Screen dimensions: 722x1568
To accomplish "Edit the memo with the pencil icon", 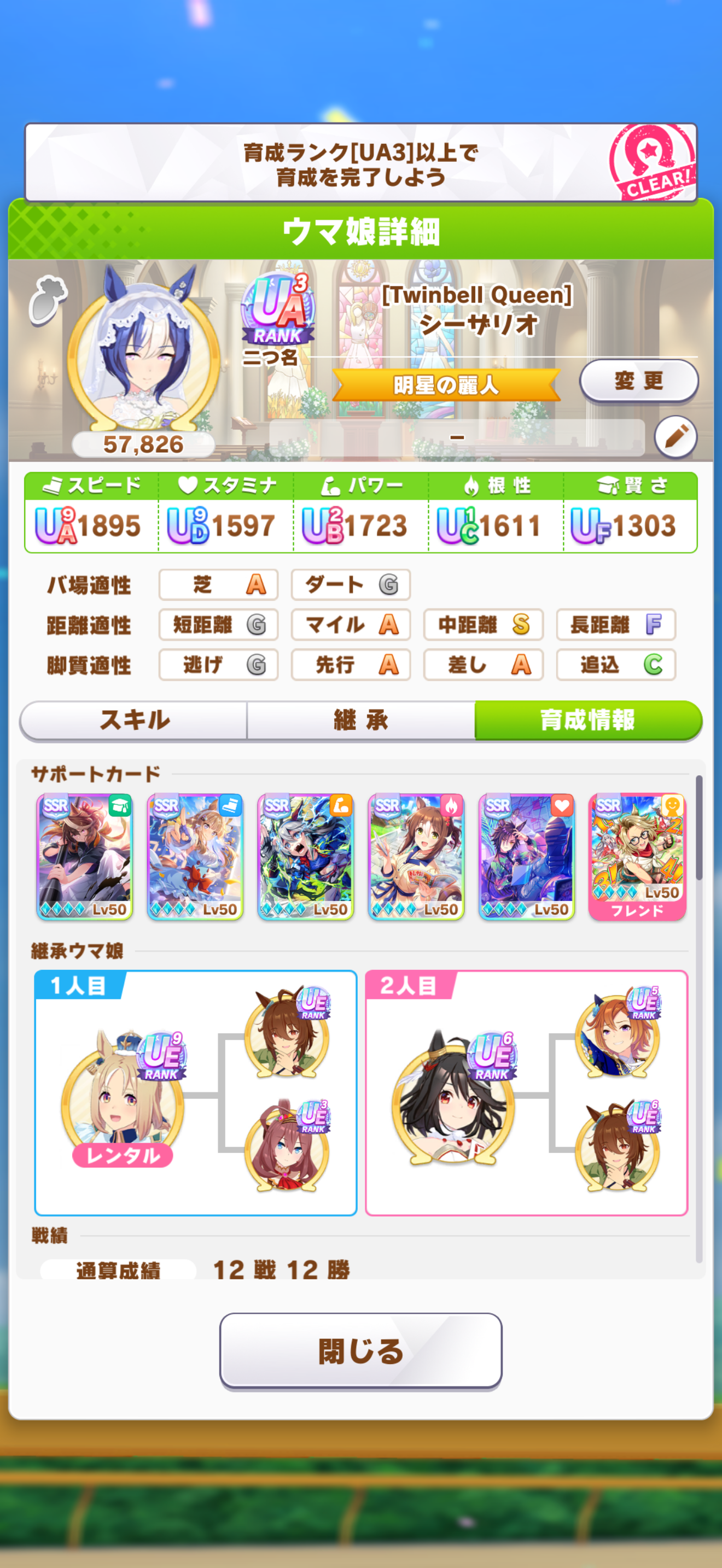I will tap(676, 437).
